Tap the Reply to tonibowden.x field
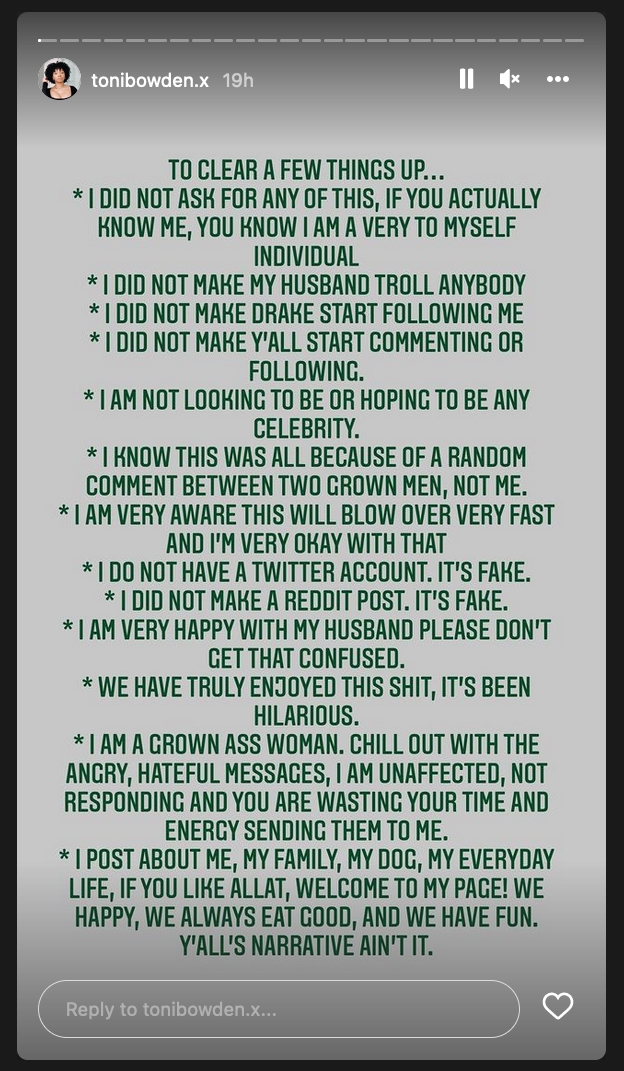 pyautogui.click(x=279, y=1009)
